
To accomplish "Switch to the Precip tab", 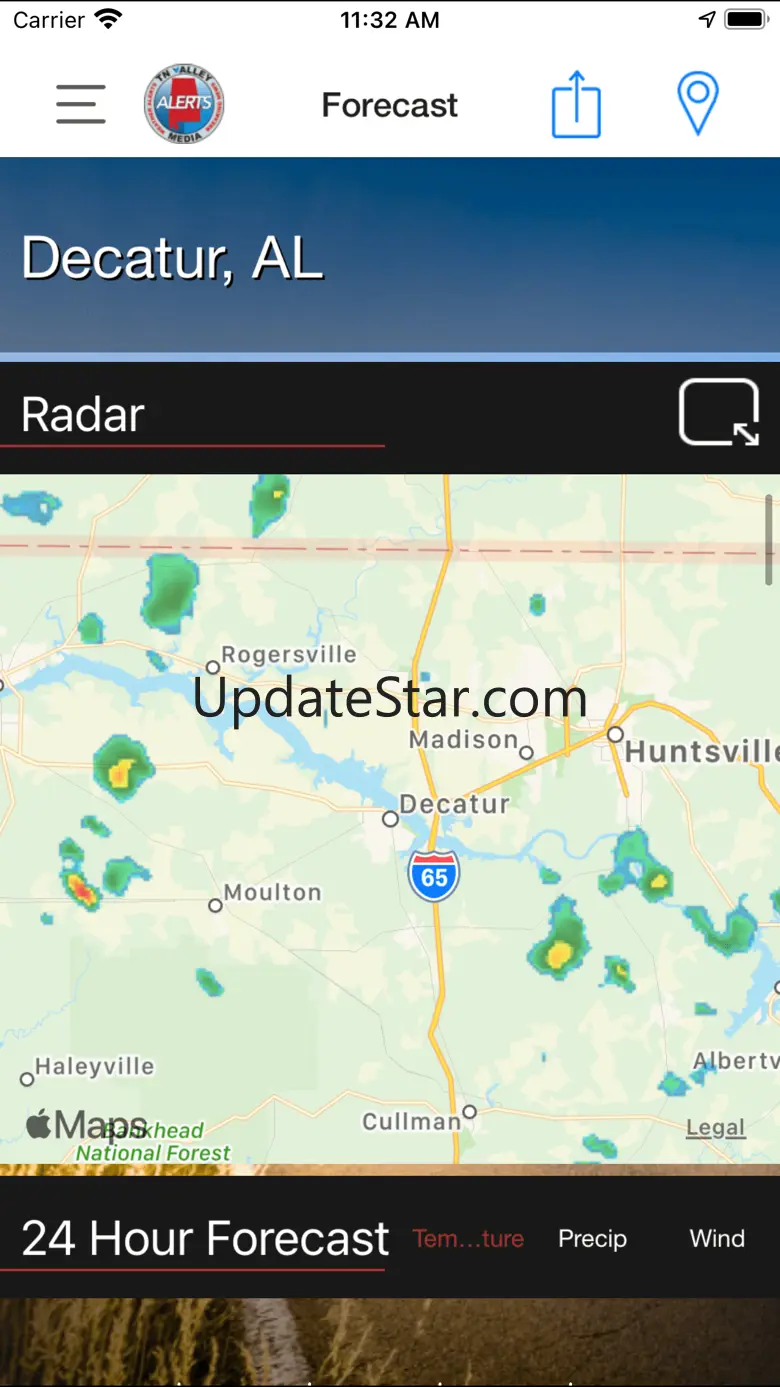I will 592,1238.
